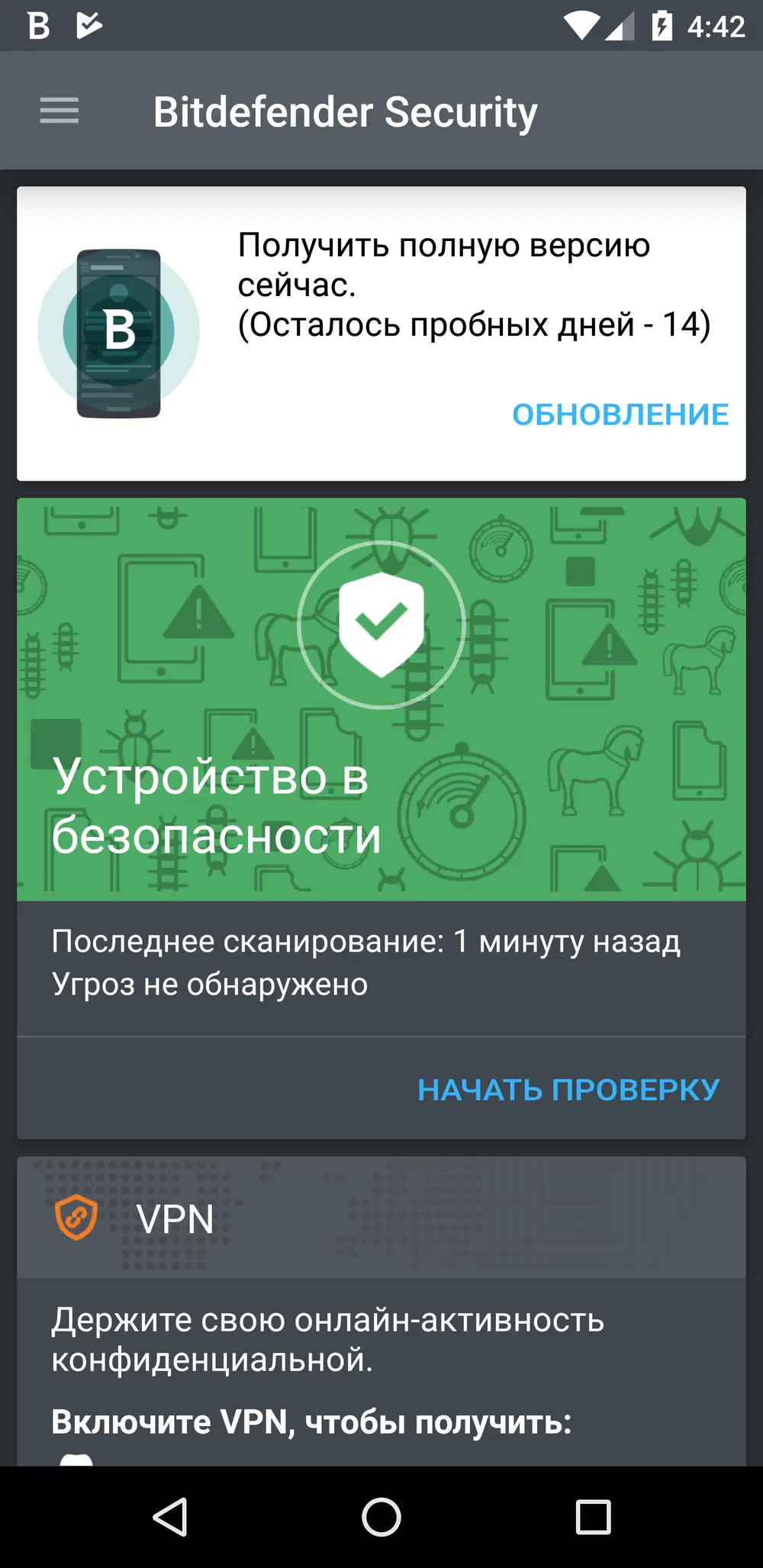Tap the green security check shield
This screenshot has width=763, height=1568.
381,623
